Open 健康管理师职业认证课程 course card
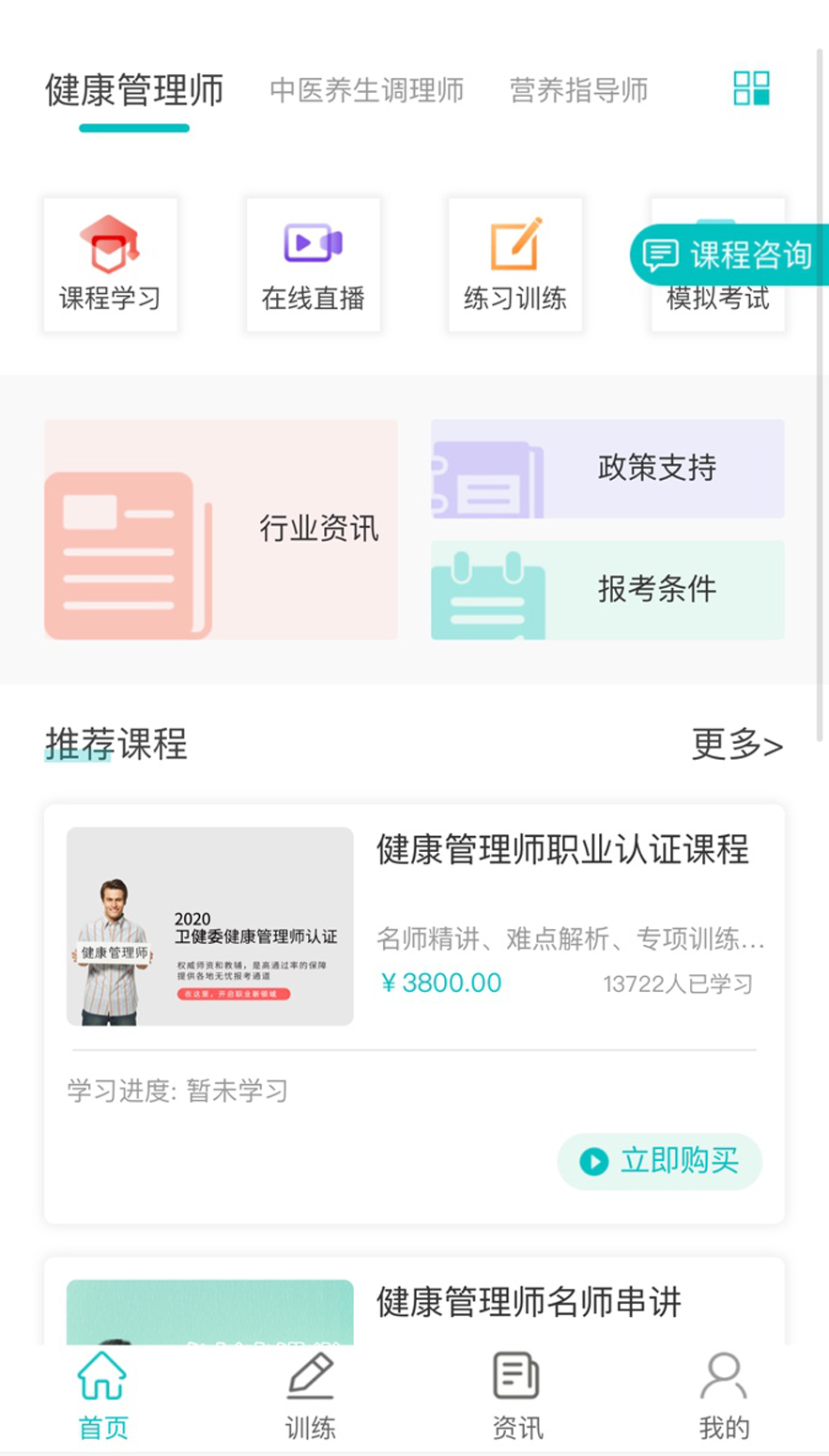 click(563, 850)
